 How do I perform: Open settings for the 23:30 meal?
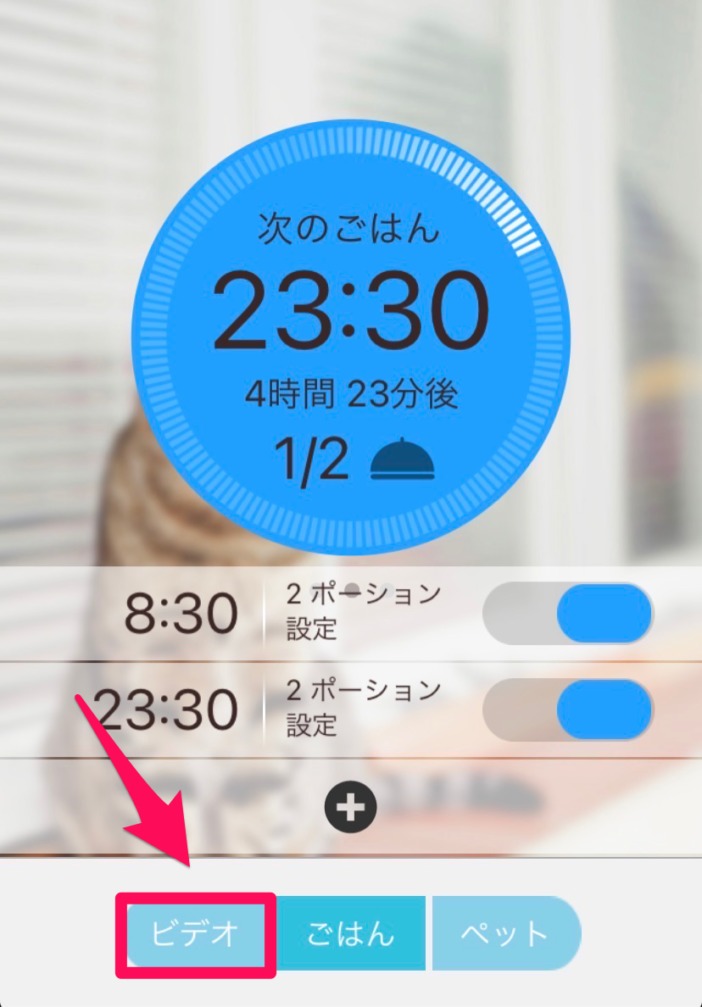coord(312,726)
